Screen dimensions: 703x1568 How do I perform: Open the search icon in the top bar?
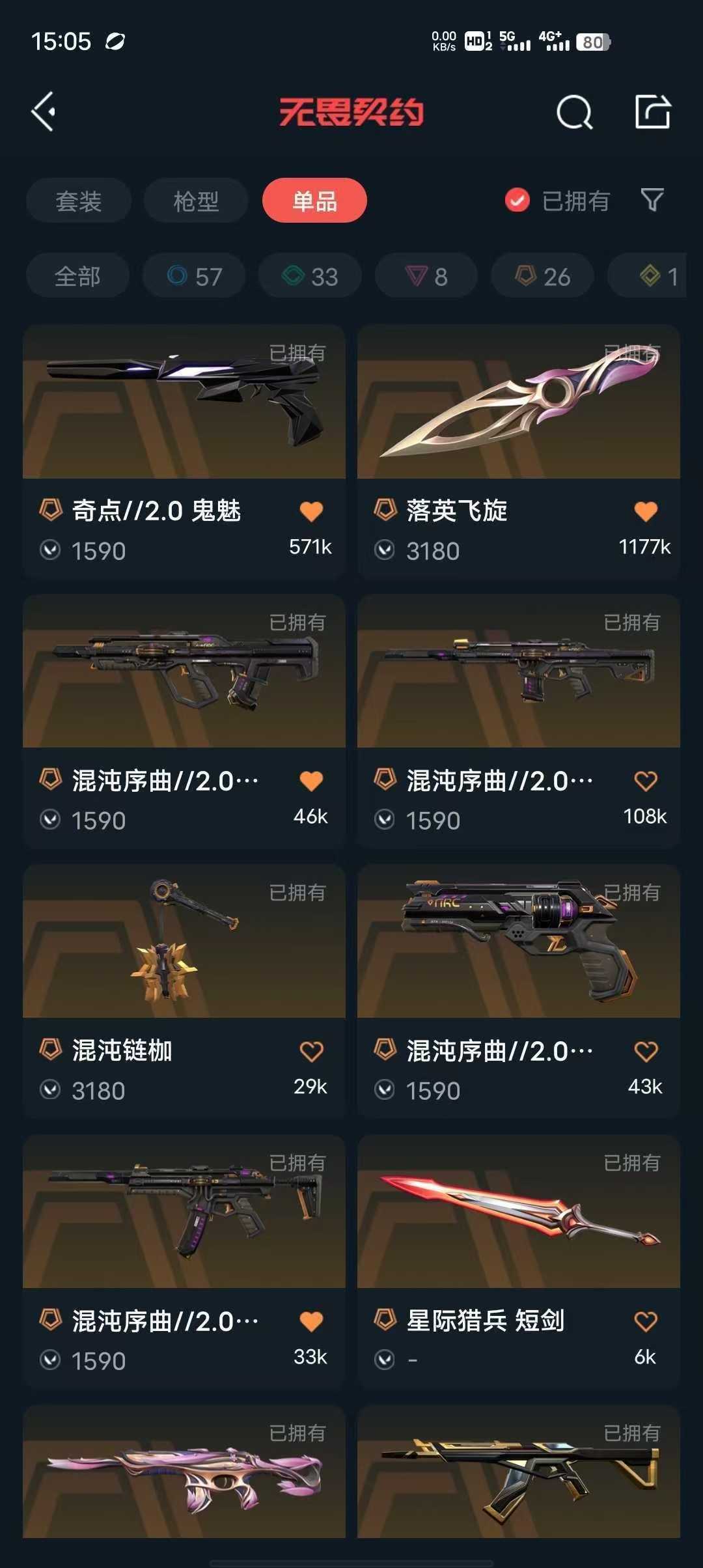point(574,112)
